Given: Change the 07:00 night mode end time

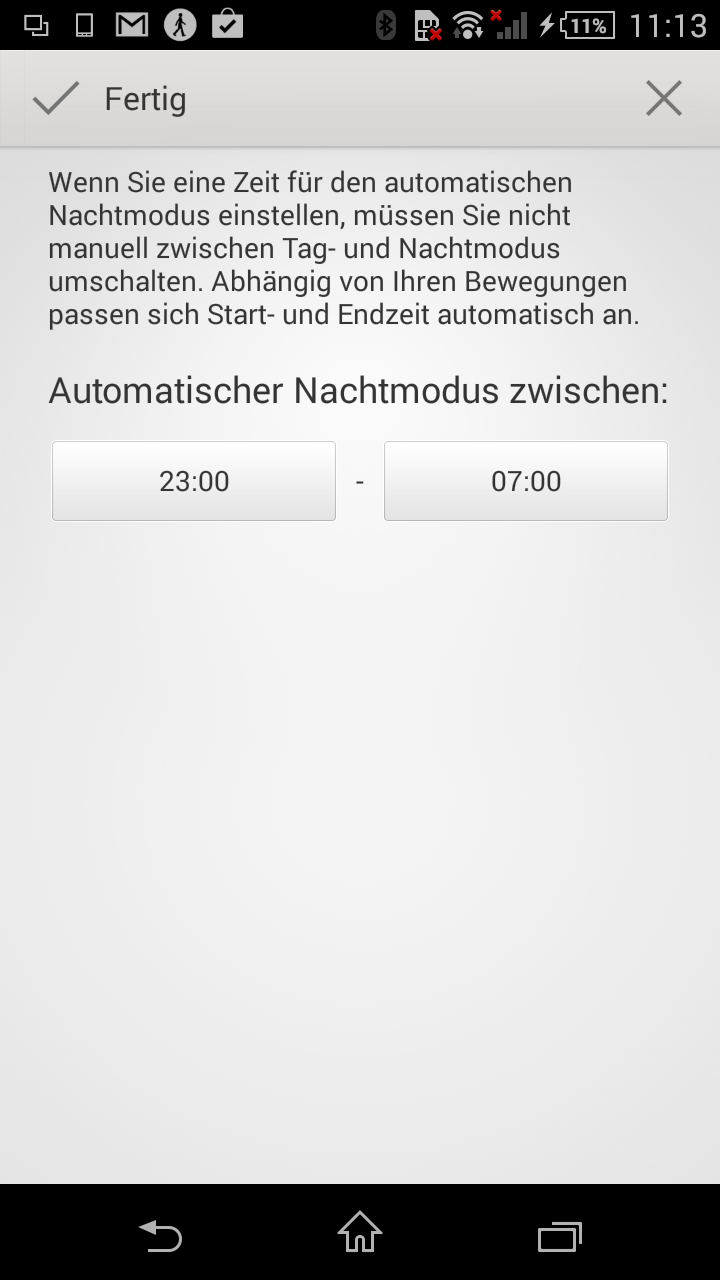Looking at the screenshot, I should [x=526, y=481].
